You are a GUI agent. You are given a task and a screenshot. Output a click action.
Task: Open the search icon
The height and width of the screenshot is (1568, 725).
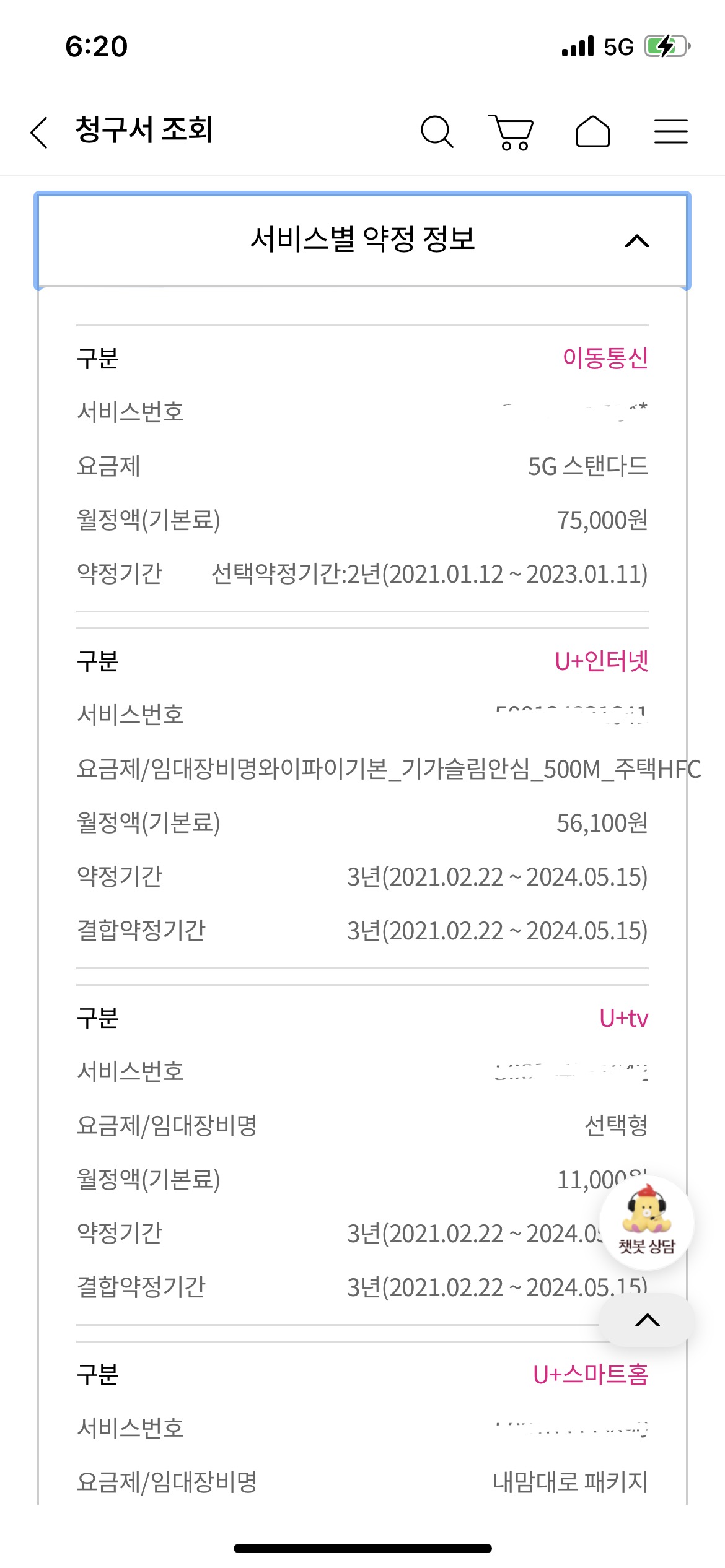437,131
